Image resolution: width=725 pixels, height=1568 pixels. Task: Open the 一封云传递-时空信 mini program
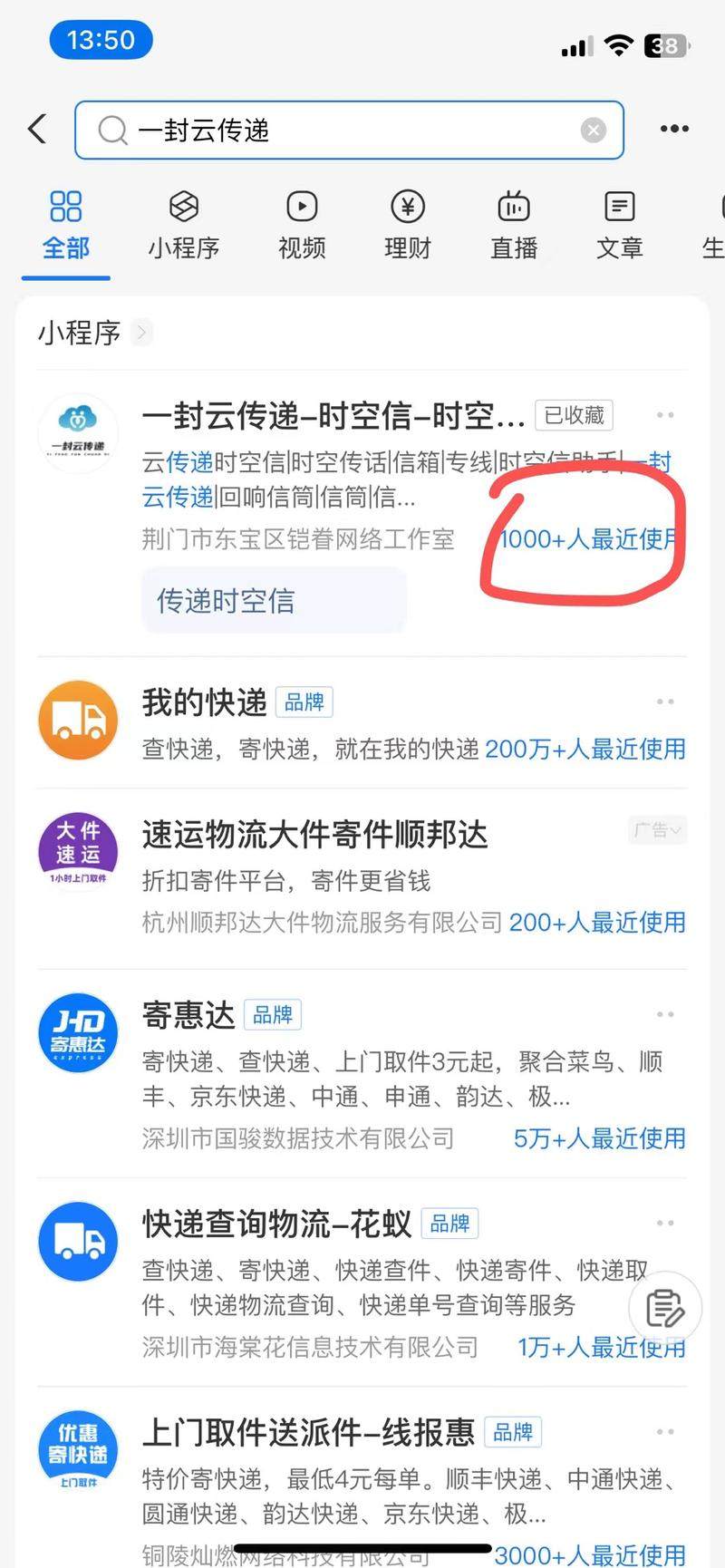tap(333, 416)
